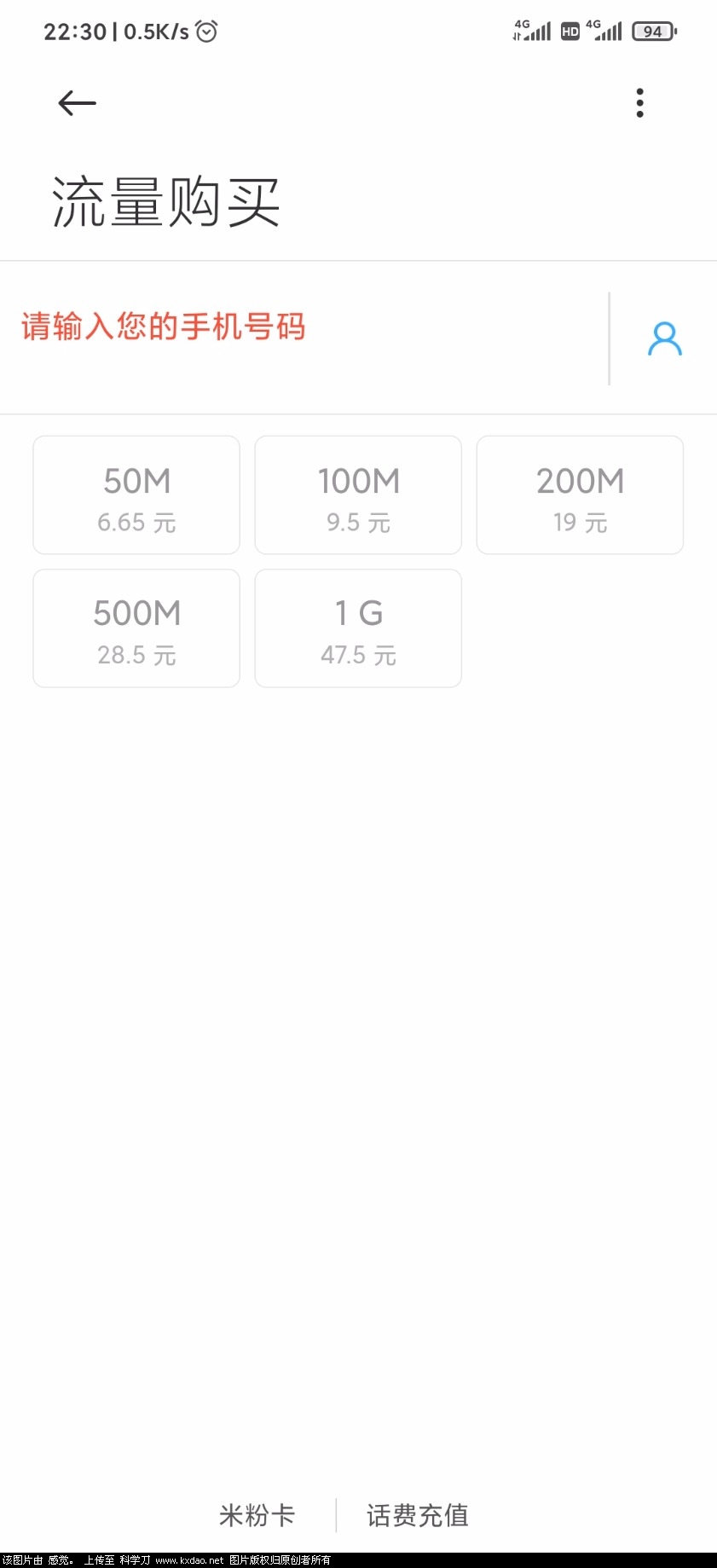Tap the back arrow to return
Screen dimensions: 717x1568
click(x=76, y=102)
